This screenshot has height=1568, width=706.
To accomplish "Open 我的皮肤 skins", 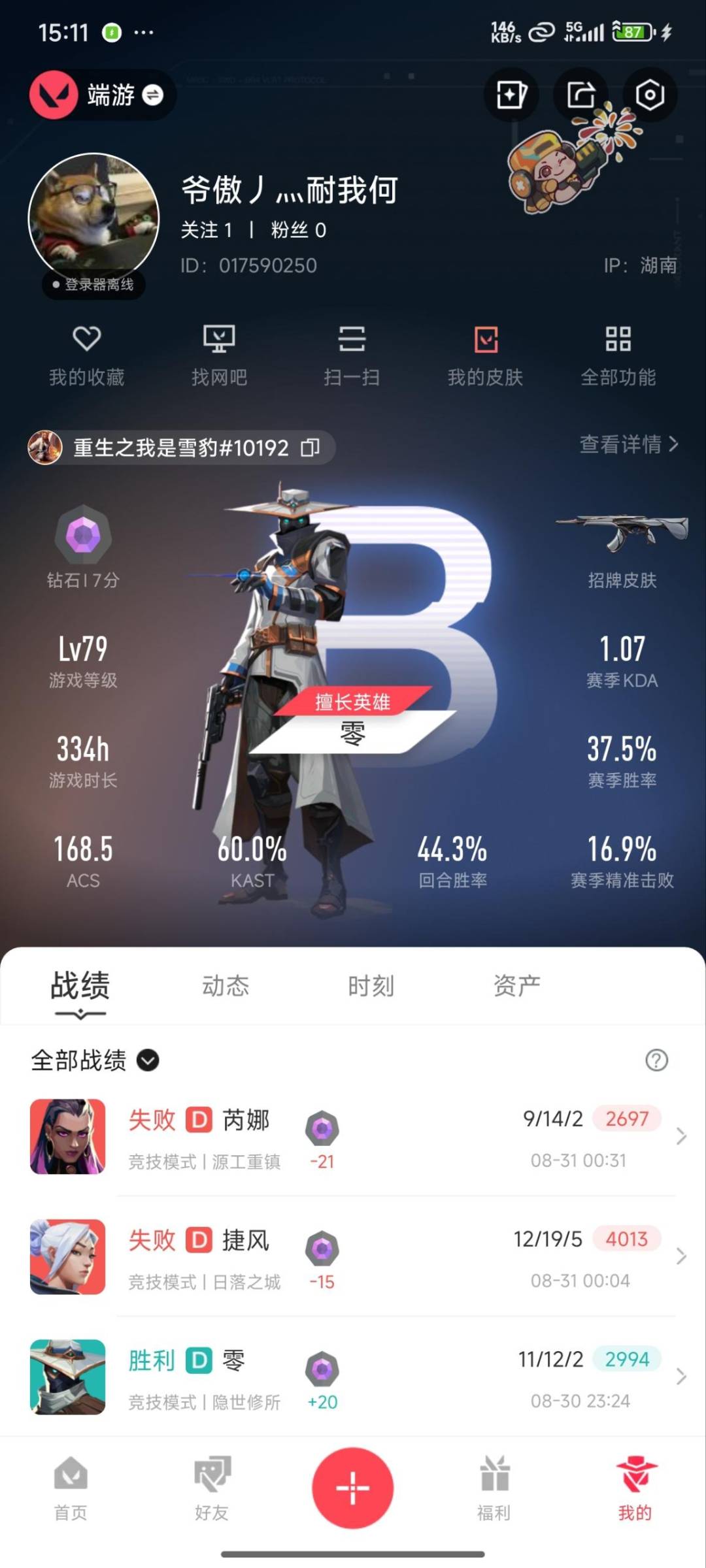I will 485,356.
